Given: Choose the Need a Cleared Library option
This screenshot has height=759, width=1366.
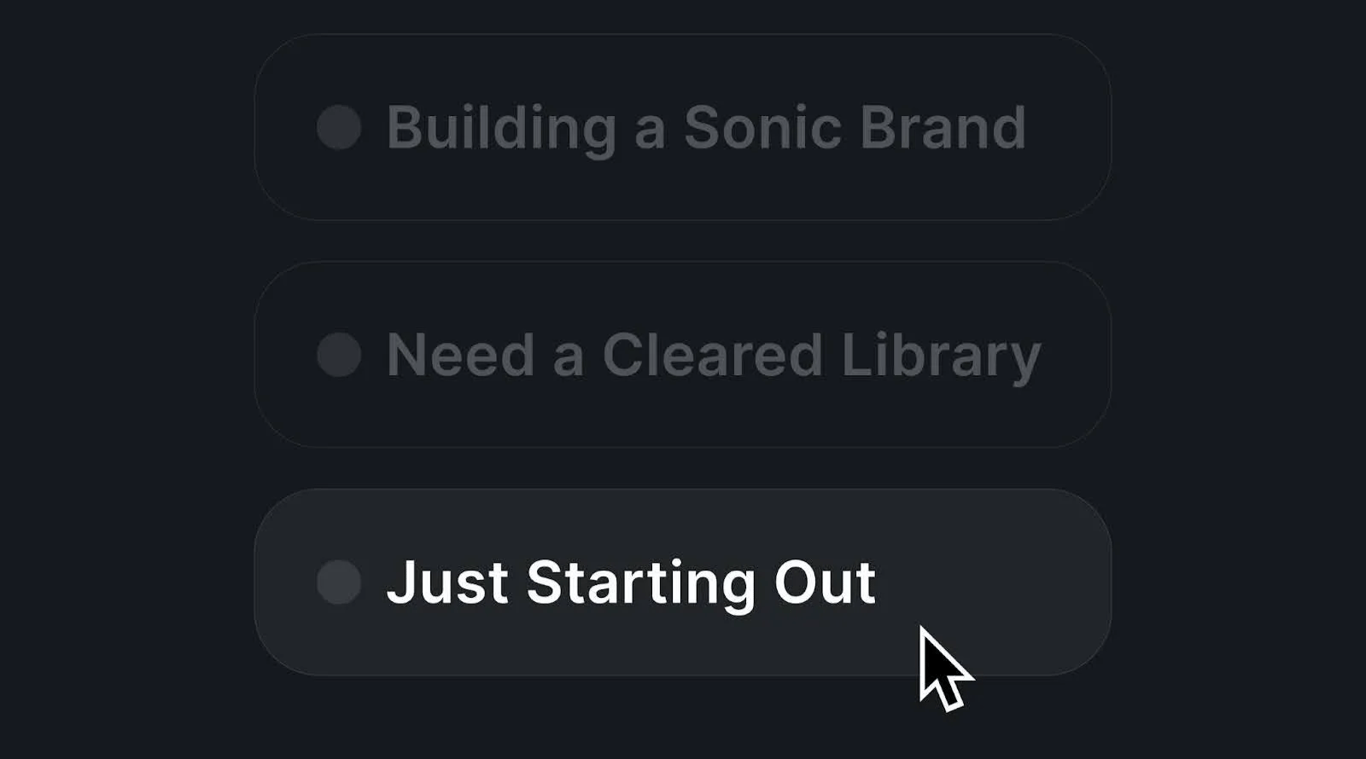Looking at the screenshot, I should point(682,355).
